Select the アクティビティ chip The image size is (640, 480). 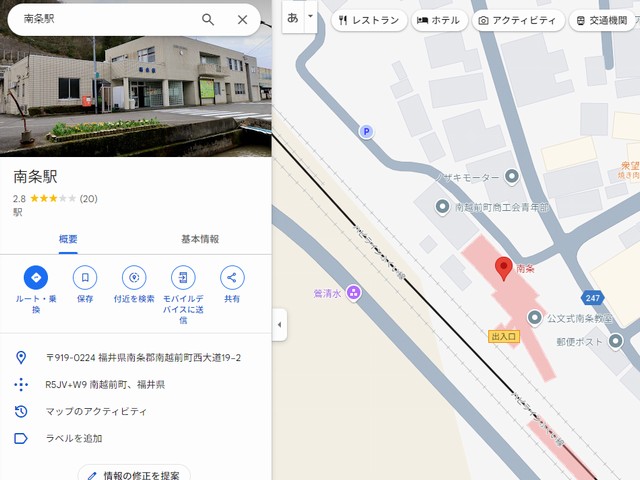coord(516,20)
